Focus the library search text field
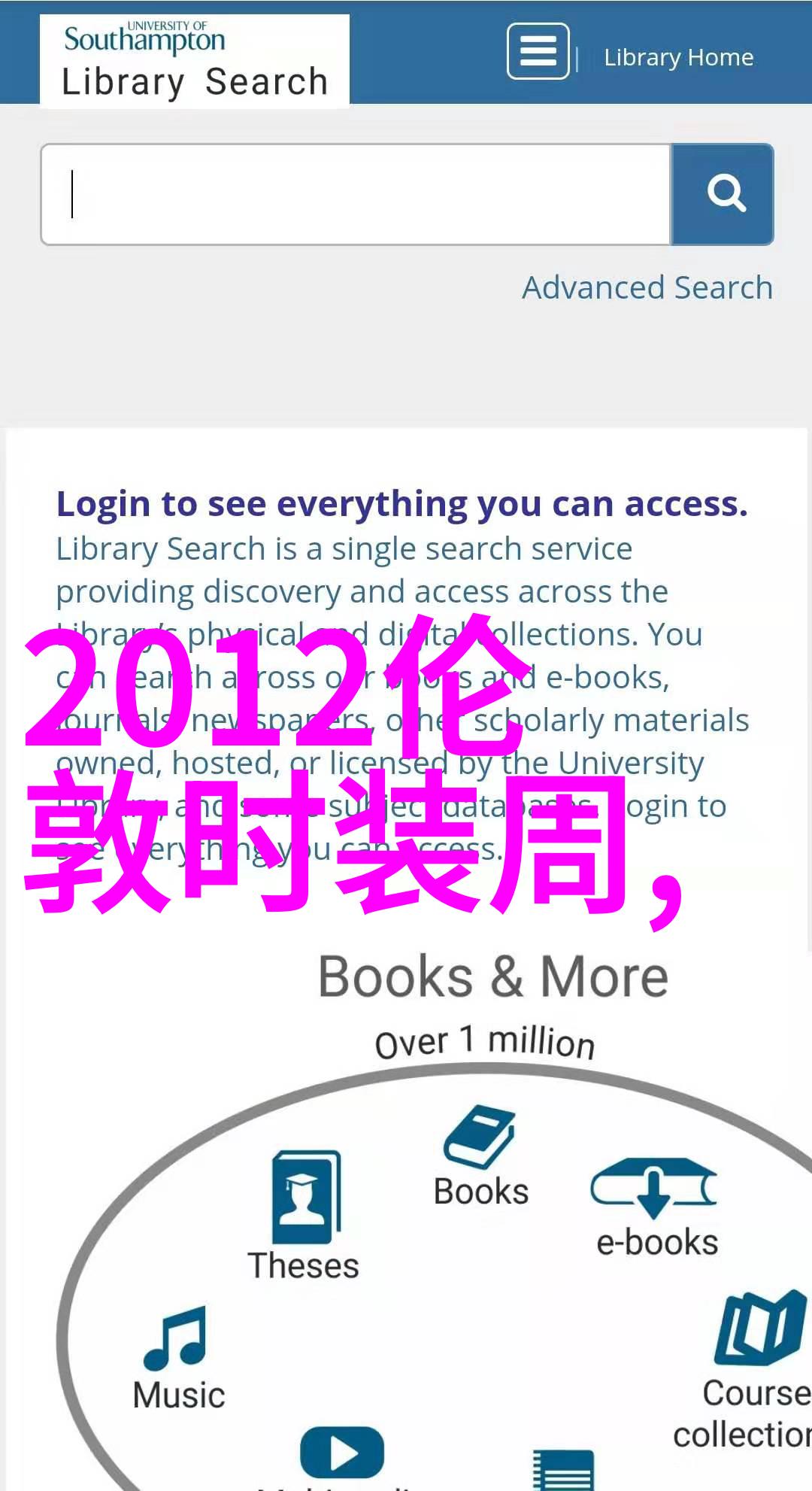The image size is (812, 1491). [x=356, y=195]
